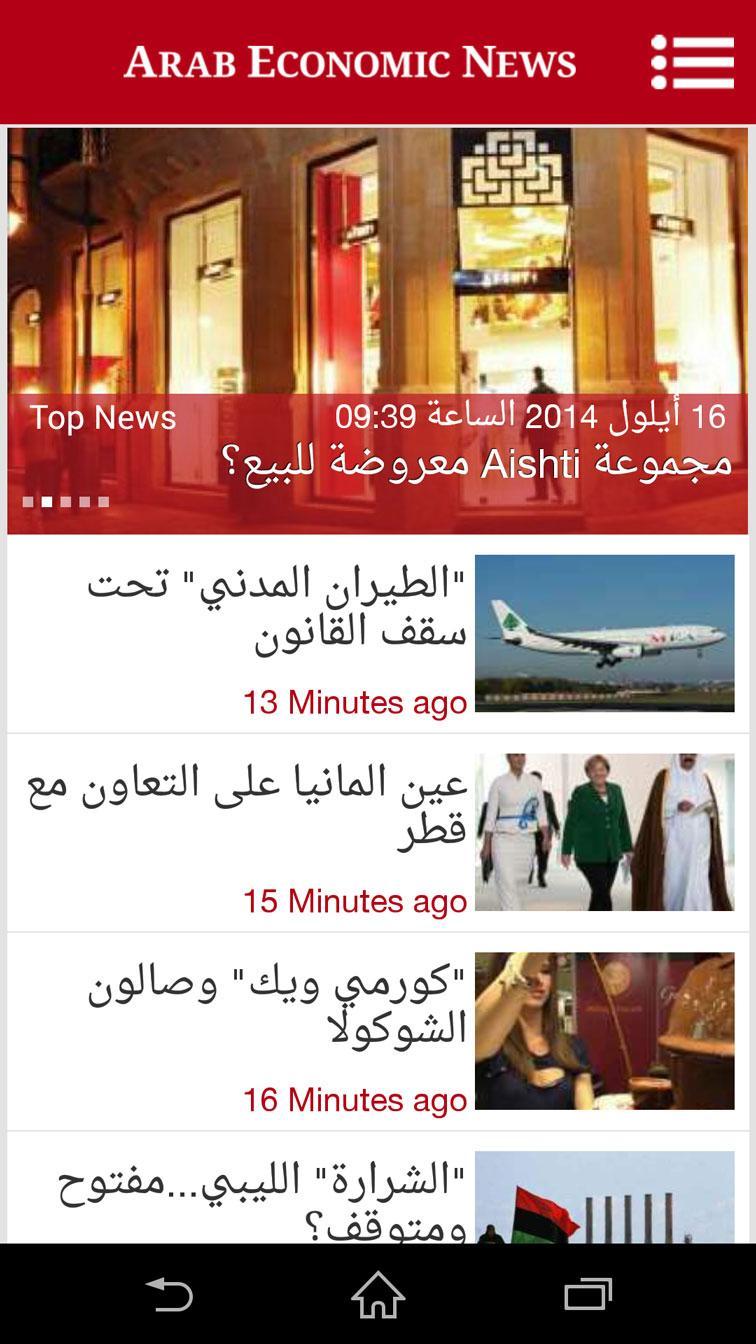Open the article posted 13 Minutes ago

coord(378,634)
